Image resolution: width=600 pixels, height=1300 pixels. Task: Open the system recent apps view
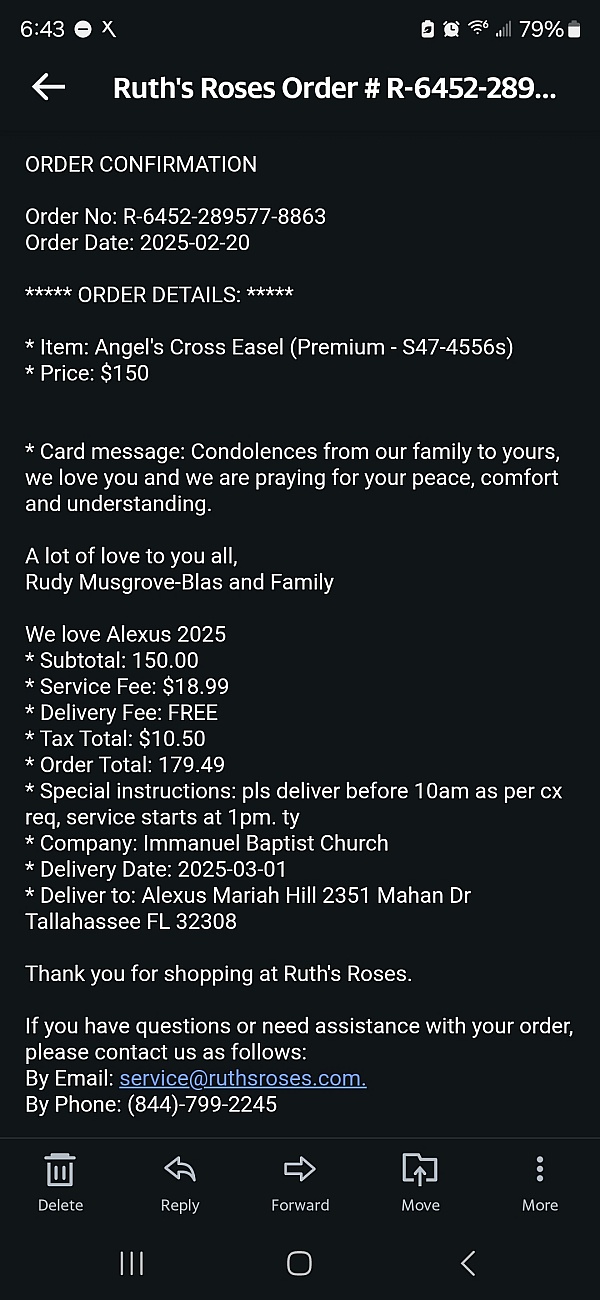[x=132, y=1263]
